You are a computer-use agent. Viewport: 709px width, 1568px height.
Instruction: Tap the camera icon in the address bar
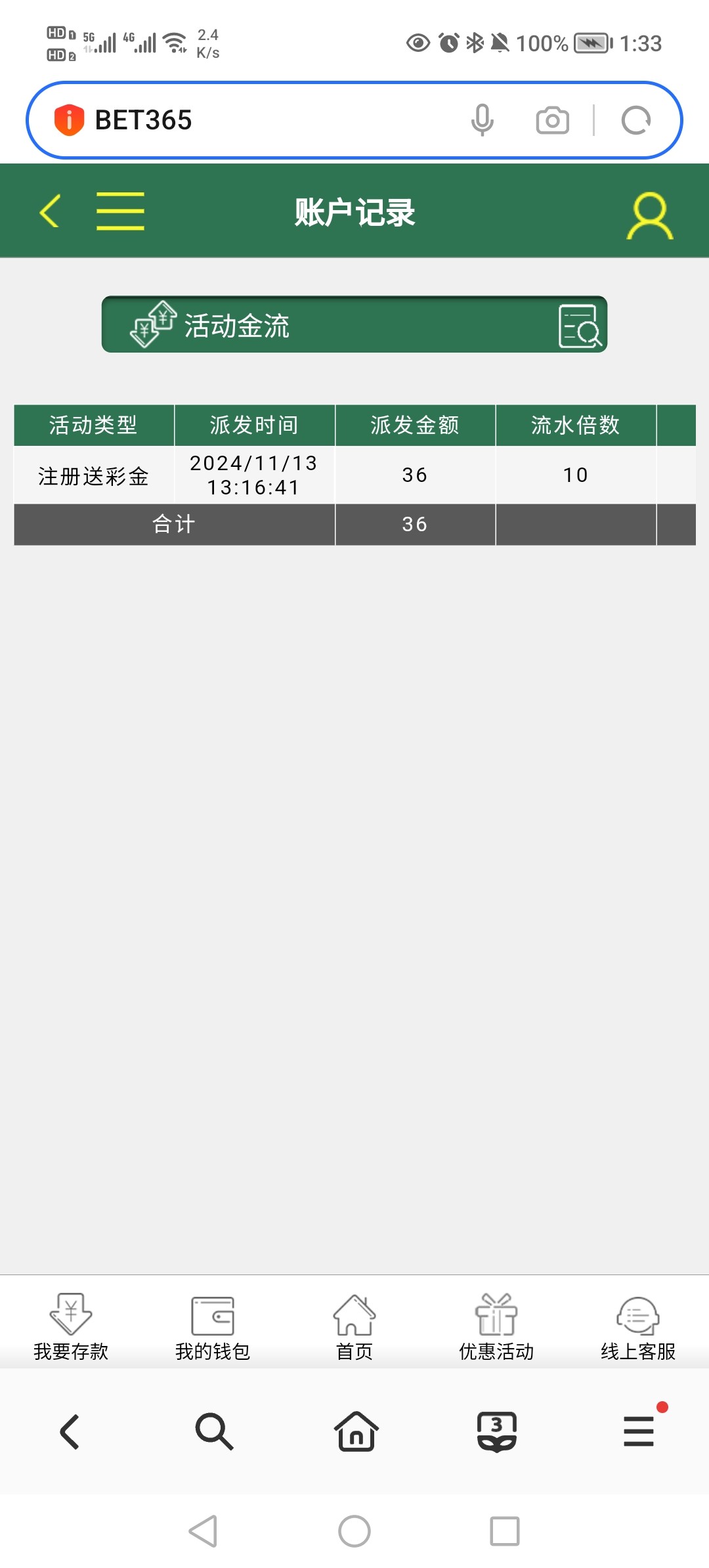click(551, 119)
